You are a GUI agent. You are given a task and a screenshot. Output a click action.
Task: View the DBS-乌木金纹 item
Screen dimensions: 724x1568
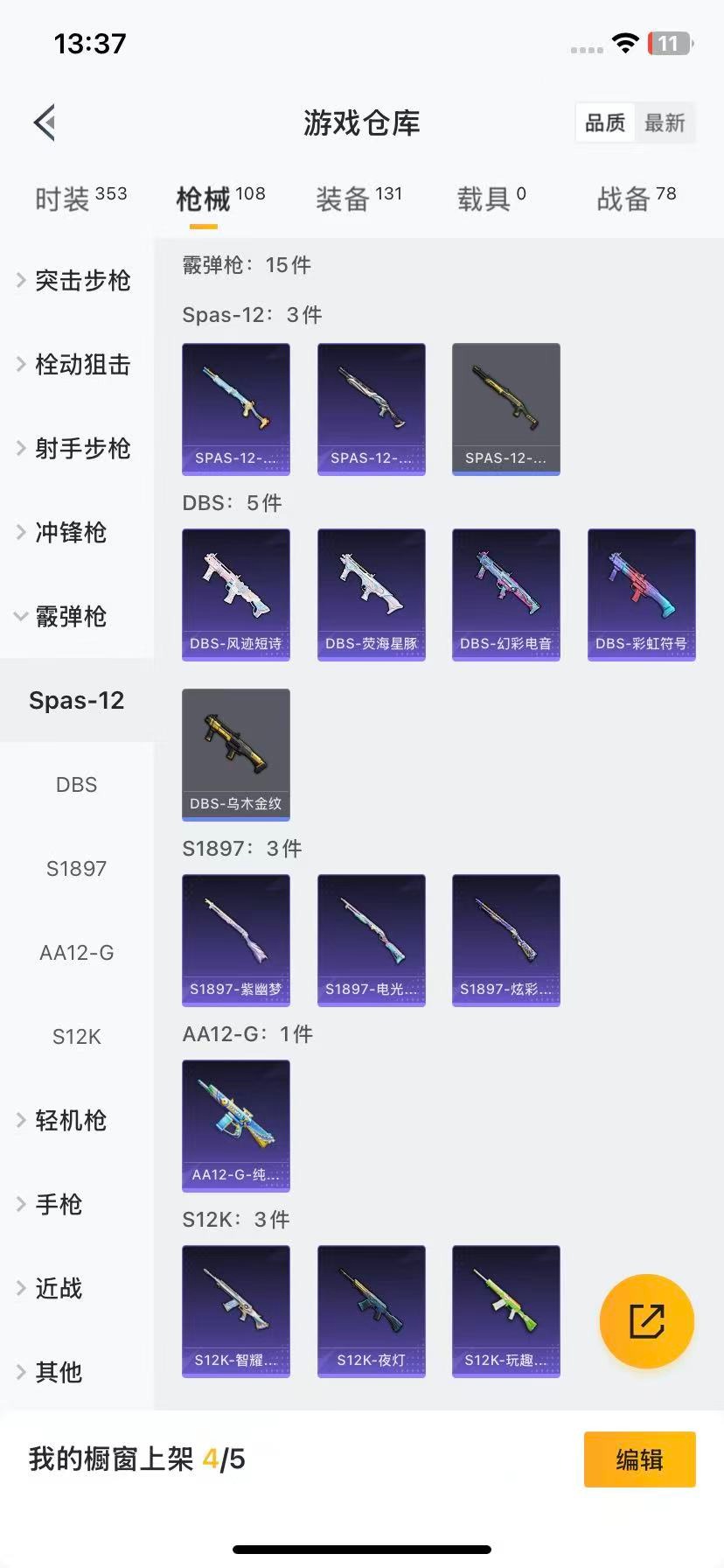(x=236, y=754)
